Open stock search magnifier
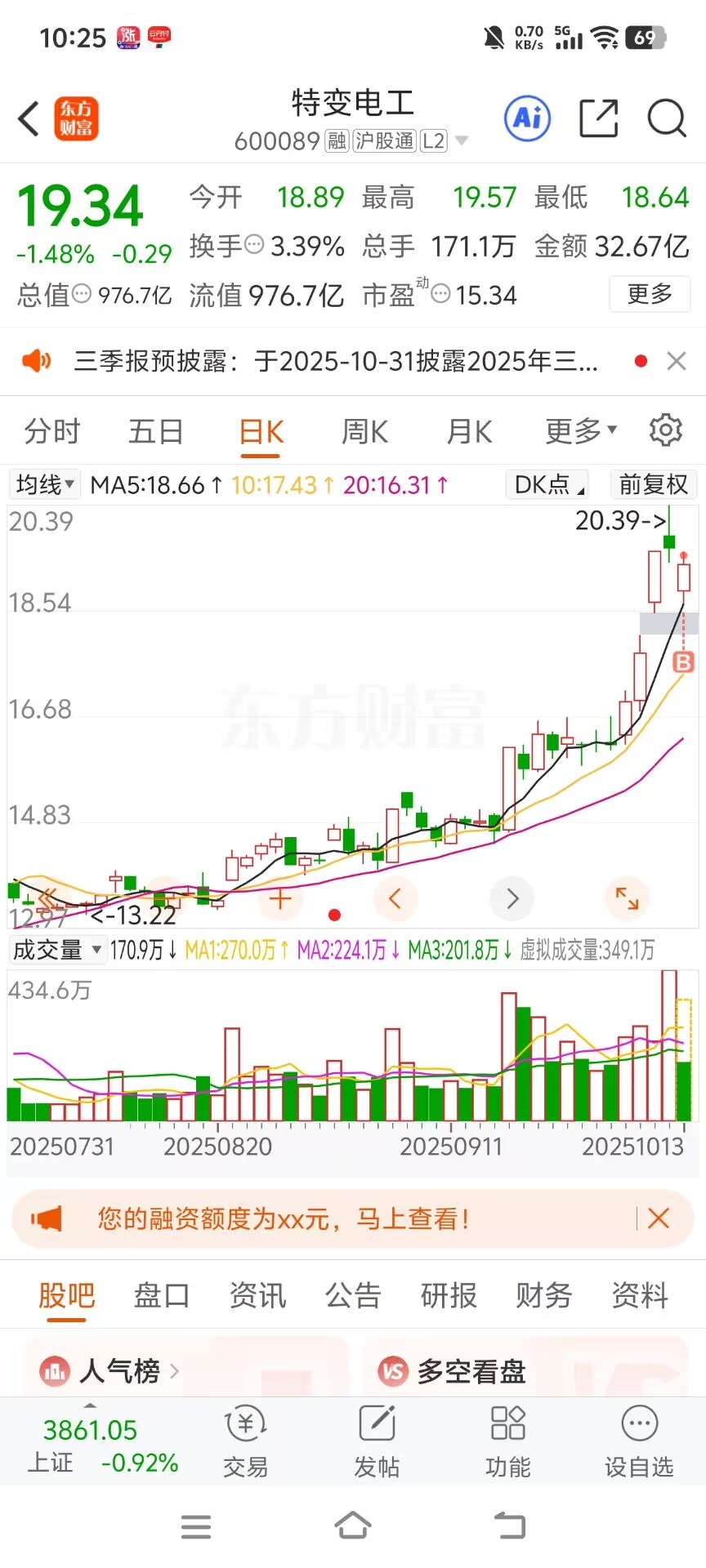 [667, 119]
